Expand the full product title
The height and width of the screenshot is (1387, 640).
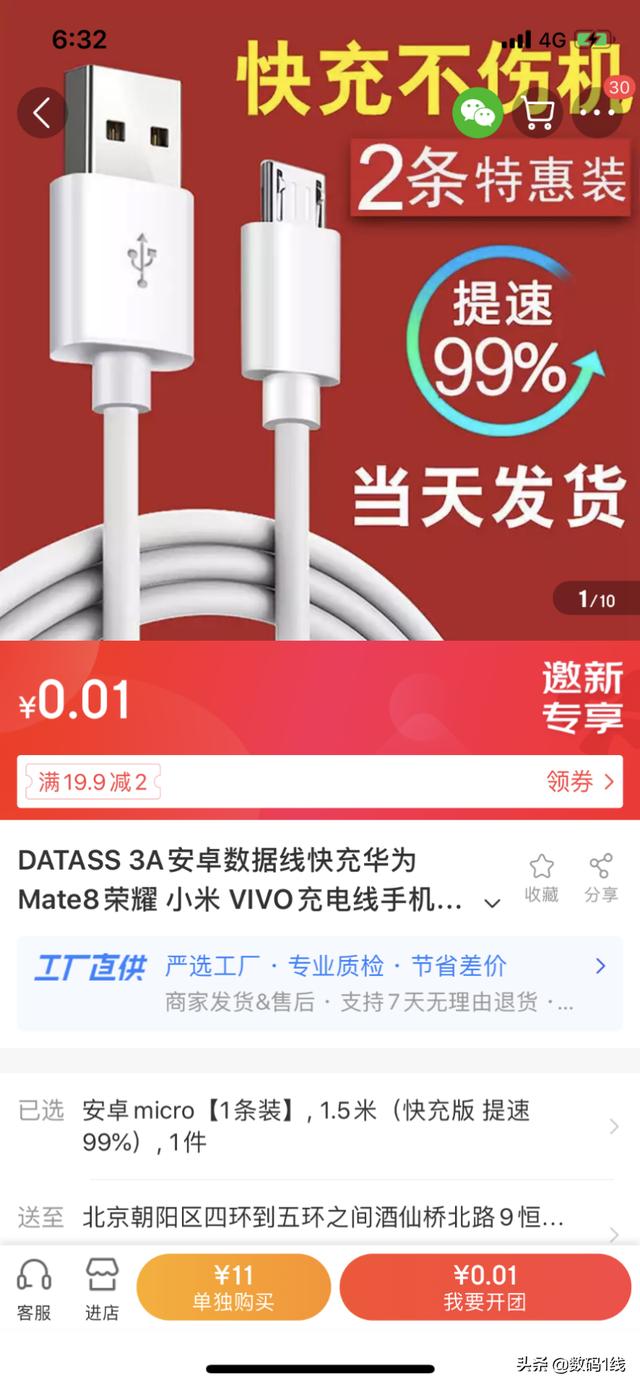pyautogui.click(x=492, y=903)
